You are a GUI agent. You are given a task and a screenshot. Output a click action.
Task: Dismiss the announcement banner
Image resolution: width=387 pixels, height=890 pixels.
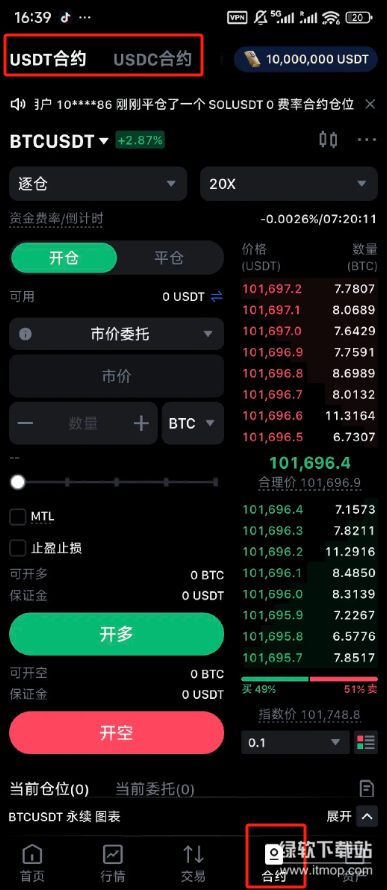click(x=370, y=104)
